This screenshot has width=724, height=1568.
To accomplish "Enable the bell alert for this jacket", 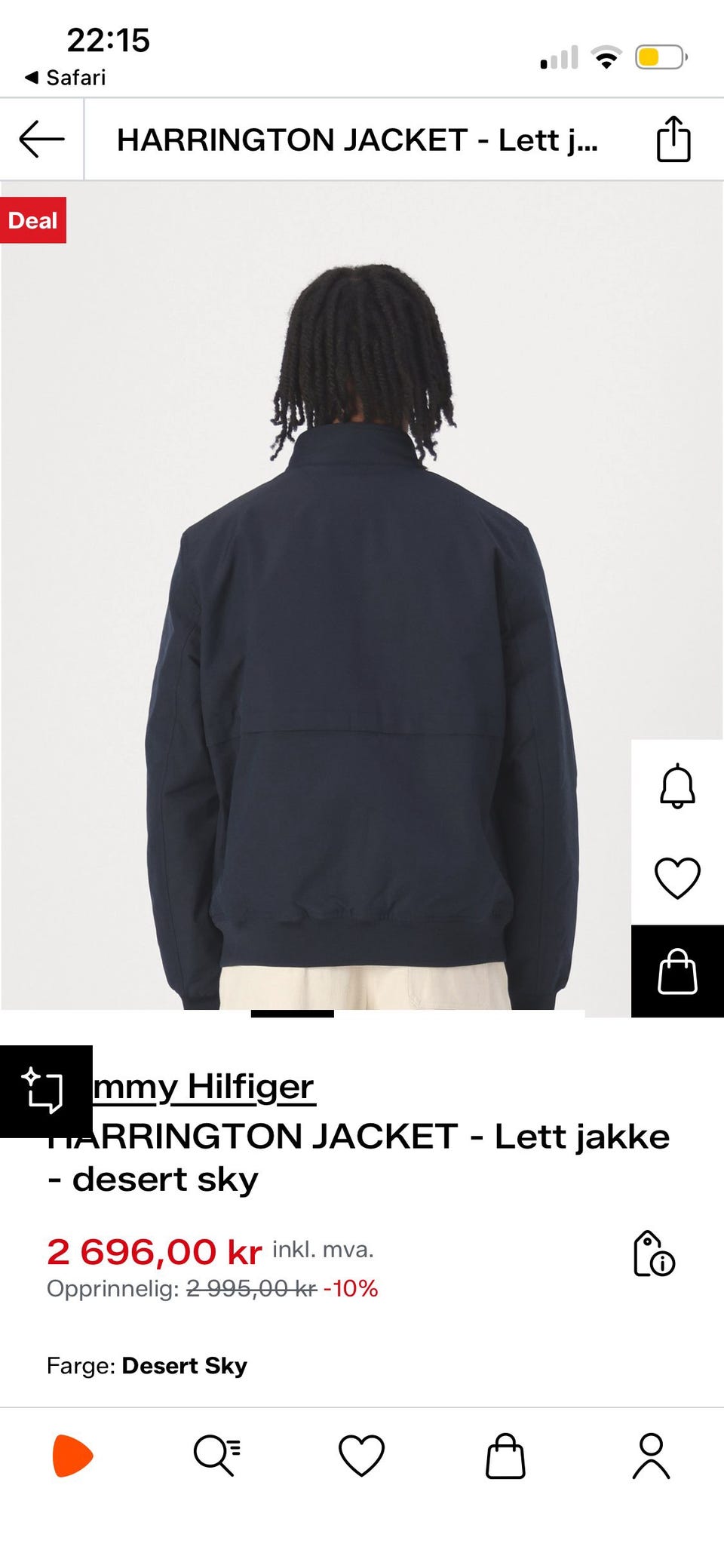I will tap(677, 786).
